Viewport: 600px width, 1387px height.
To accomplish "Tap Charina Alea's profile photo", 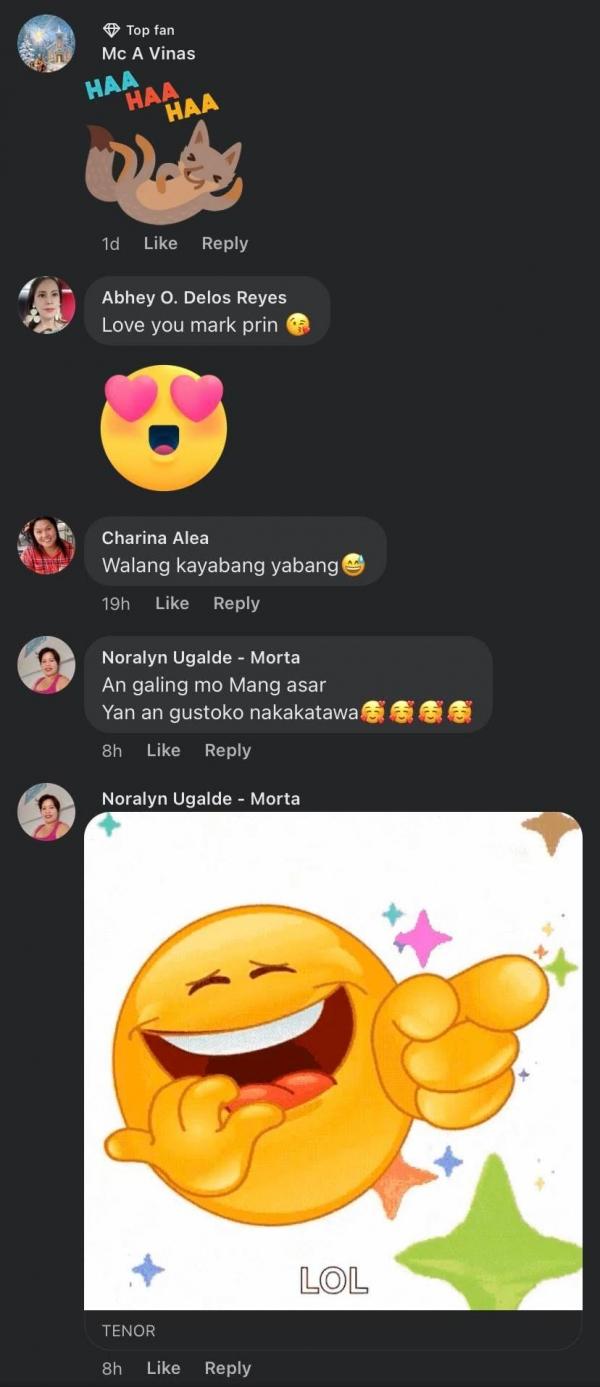I will [x=46, y=545].
